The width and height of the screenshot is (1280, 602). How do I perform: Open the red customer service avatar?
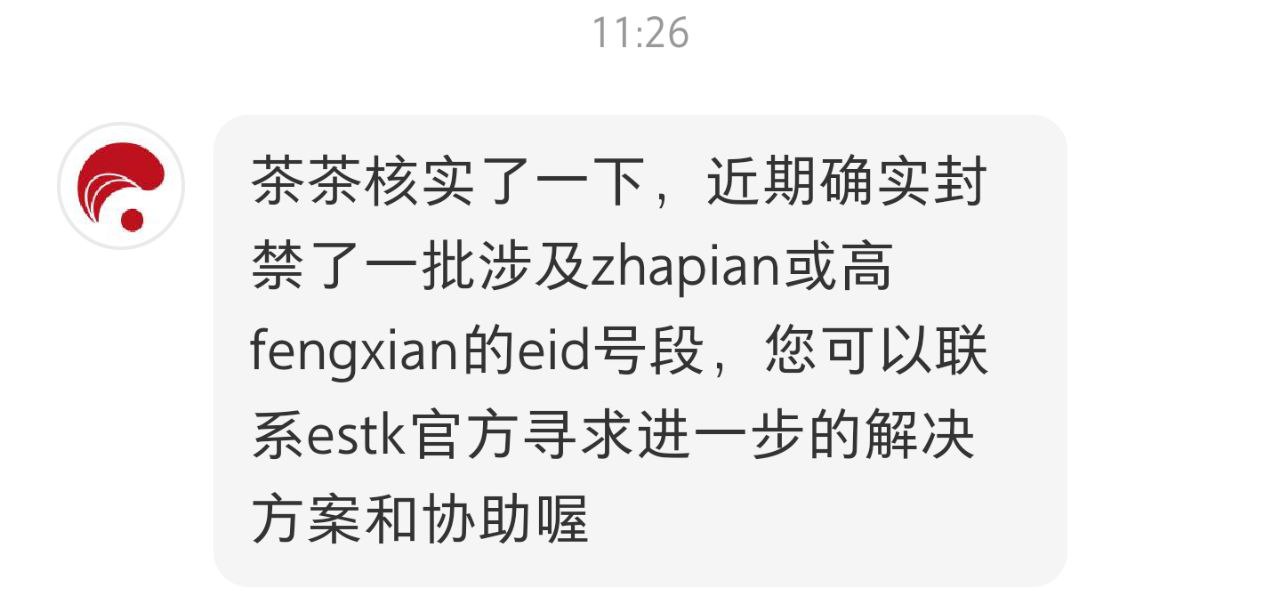pyautogui.click(x=121, y=186)
